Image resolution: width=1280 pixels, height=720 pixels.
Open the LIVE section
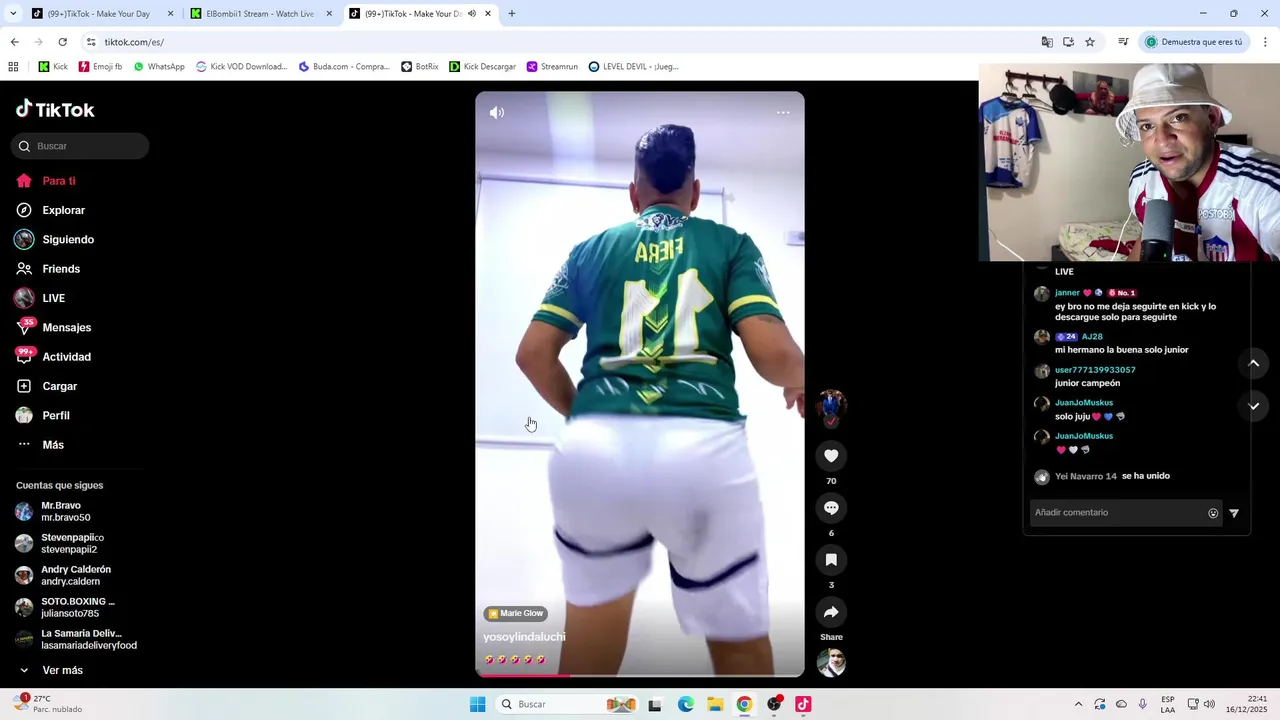click(53, 298)
